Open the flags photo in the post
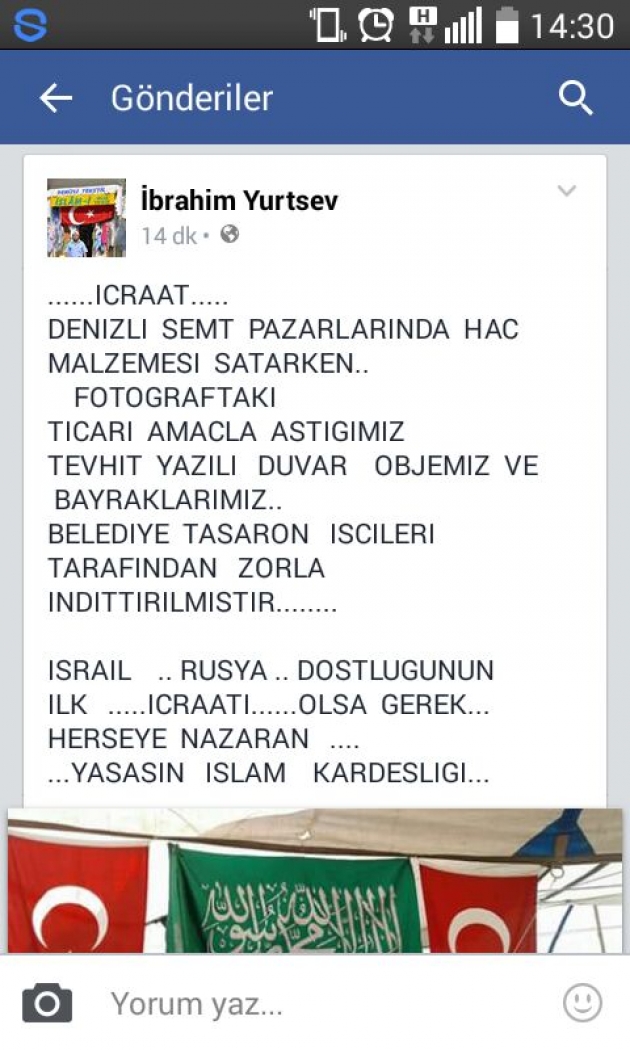The height and width of the screenshot is (1050, 630). 315,880
